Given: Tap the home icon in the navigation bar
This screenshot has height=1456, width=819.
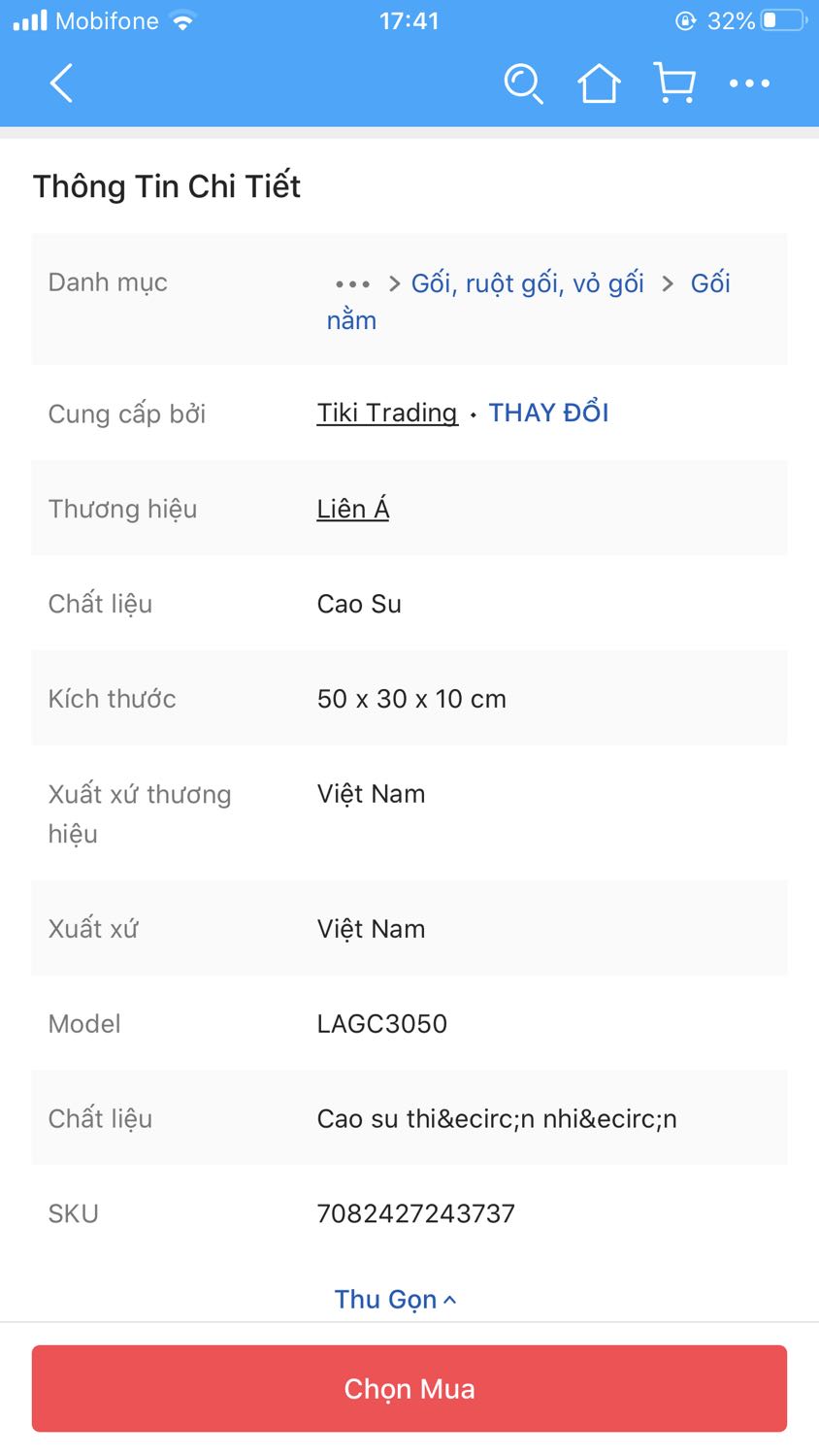Looking at the screenshot, I should point(599,84).
